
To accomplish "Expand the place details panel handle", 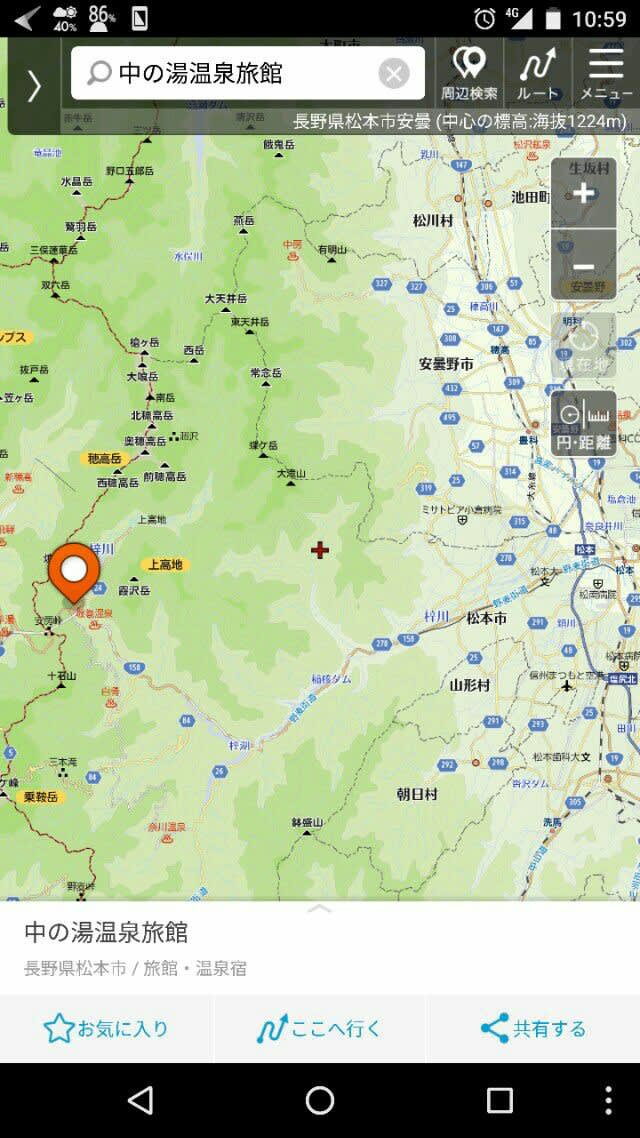I will [319, 908].
